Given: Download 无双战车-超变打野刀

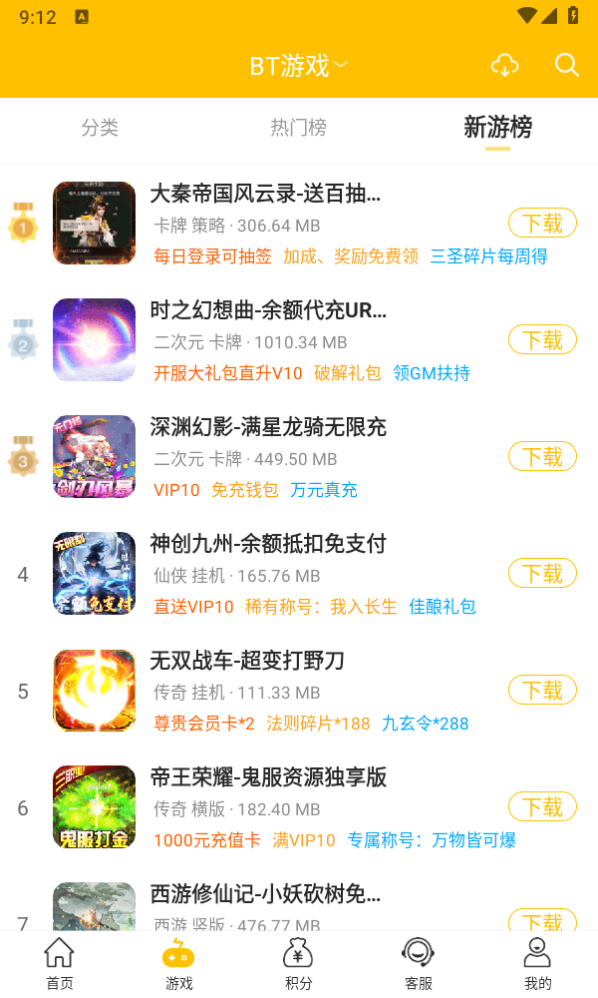Looking at the screenshot, I should pyautogui.click(x=542, y=690).
